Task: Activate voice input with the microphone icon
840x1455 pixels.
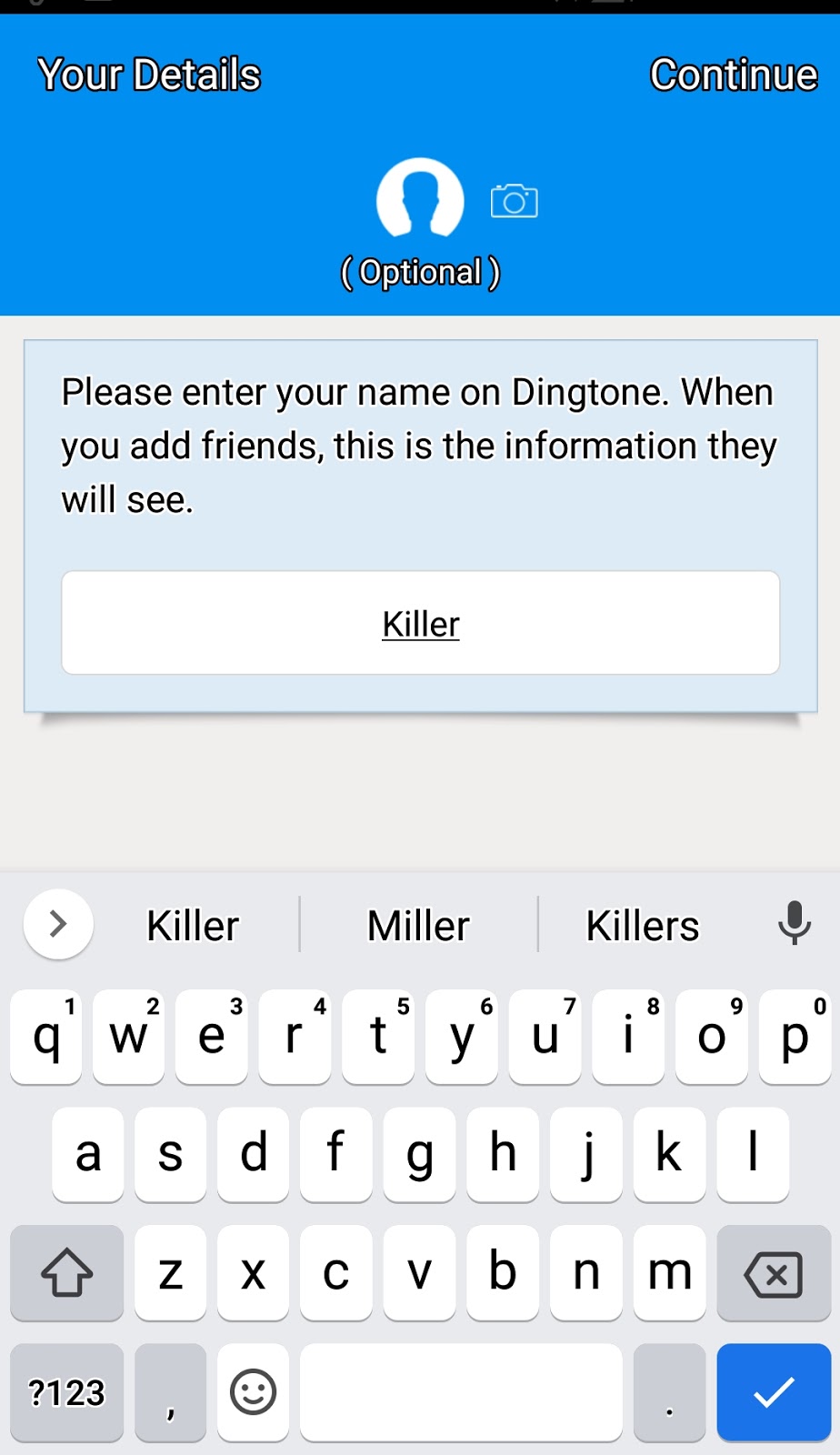Action: (795, 923)
